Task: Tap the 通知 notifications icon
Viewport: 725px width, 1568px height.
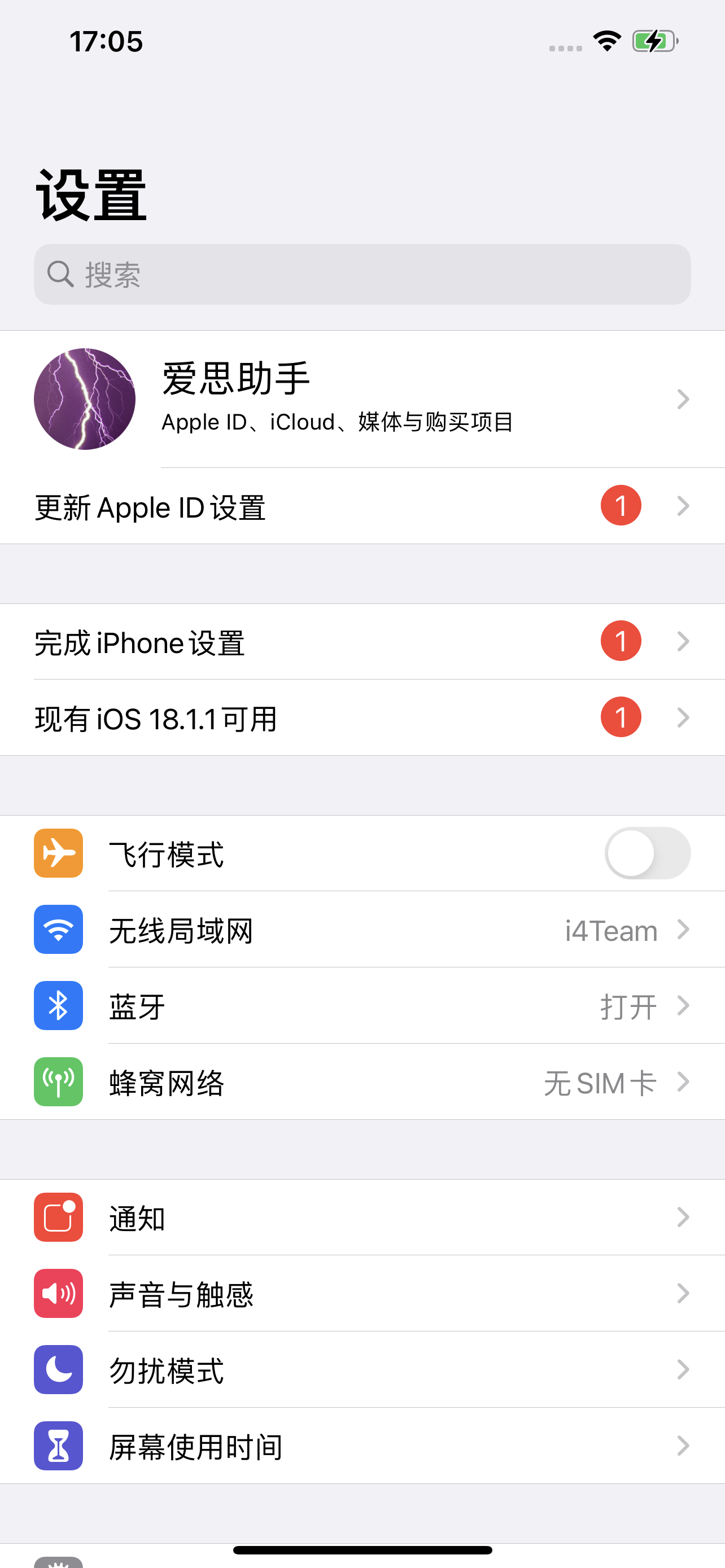Action: click(x=58, y=1218)
